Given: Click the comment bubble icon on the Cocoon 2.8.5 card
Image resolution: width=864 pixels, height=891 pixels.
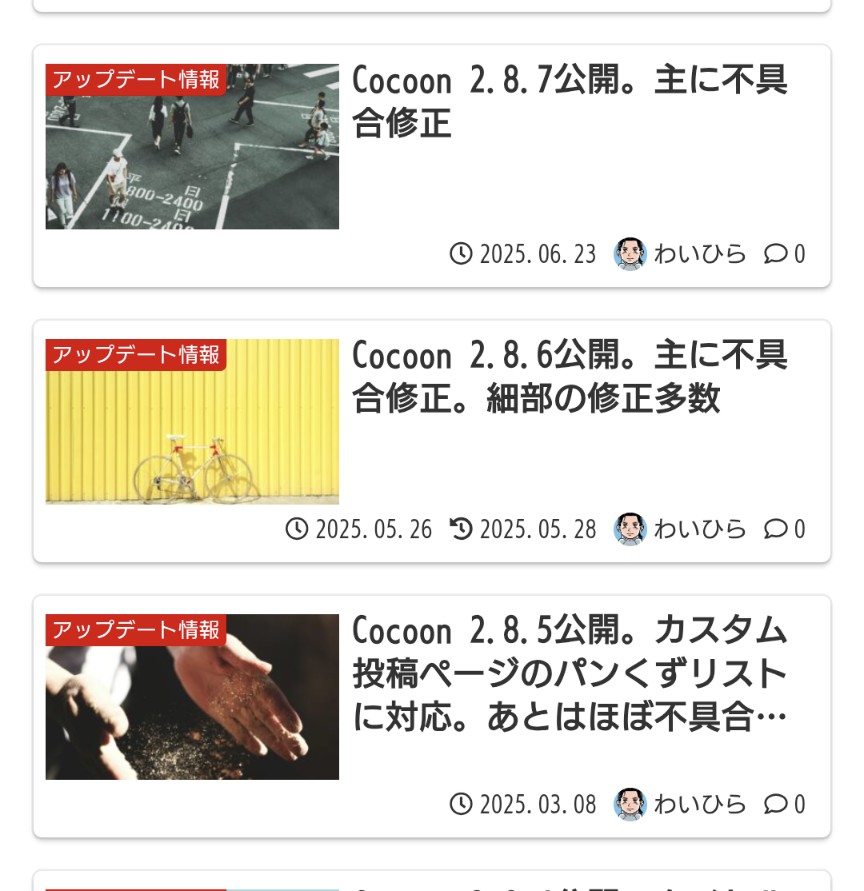Looking at the screenshot, I should pos(776,803).
